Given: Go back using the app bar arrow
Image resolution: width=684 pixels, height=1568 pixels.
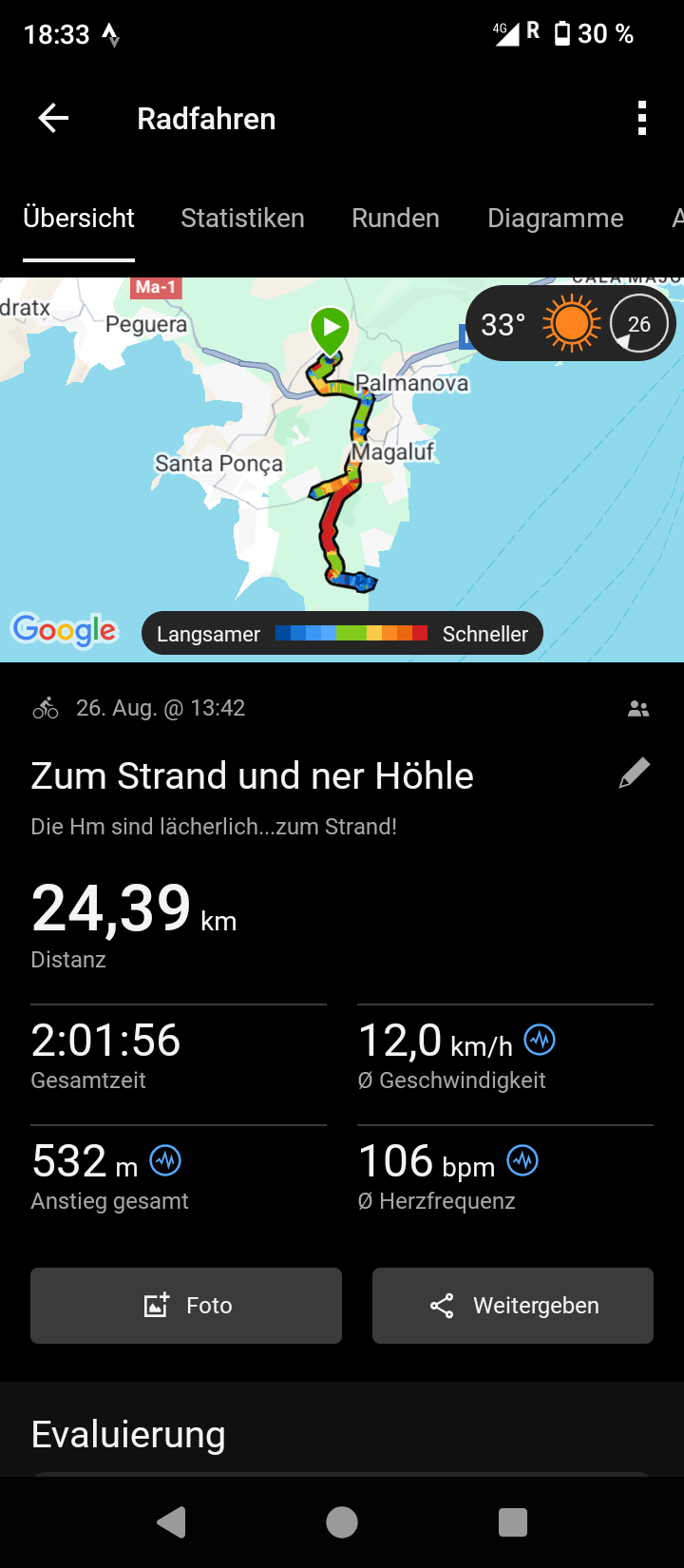Looking at the screenshot, I should (x=53, y=119).
